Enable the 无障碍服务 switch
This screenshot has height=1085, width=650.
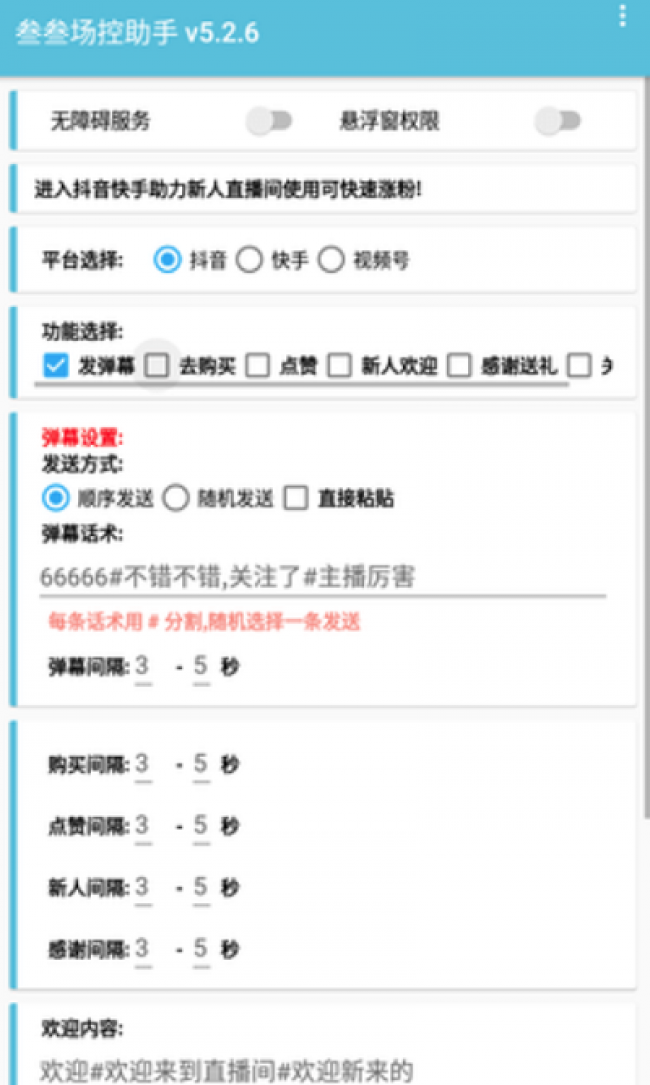coord(269,121)
